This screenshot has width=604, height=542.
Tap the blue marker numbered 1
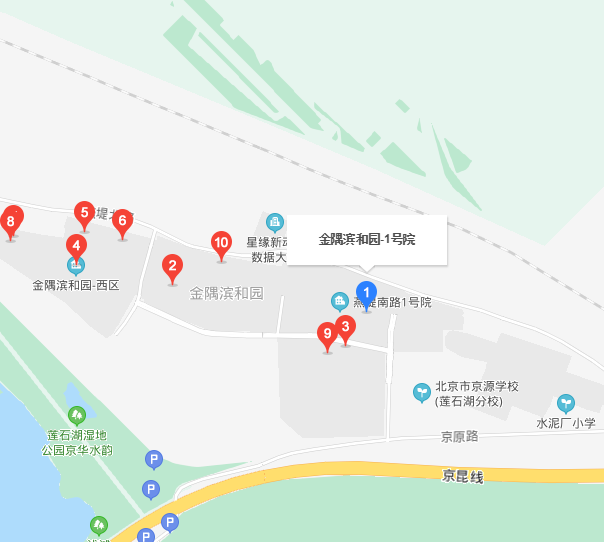coord(367,294)
